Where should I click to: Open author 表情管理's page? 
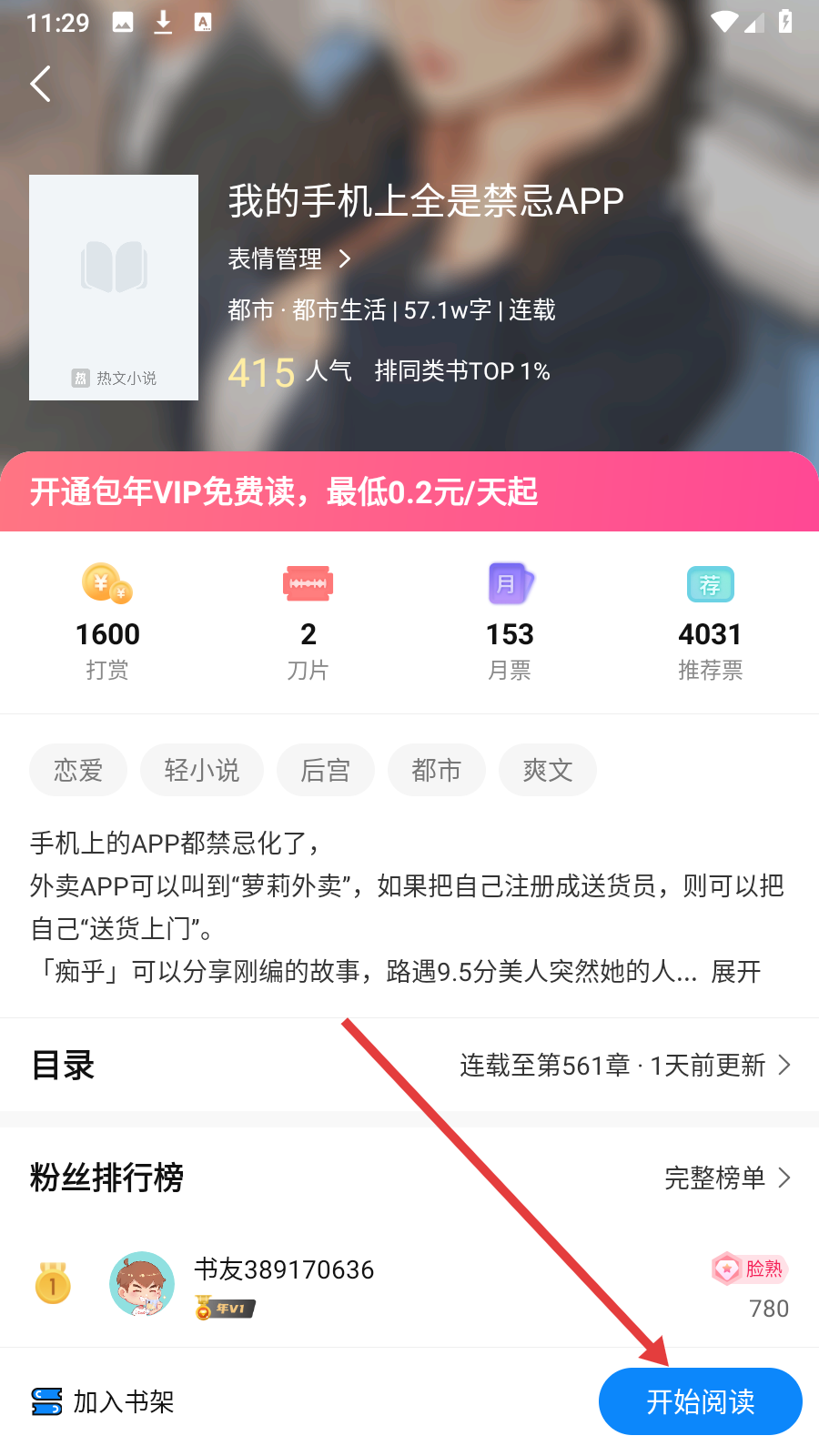tap(289, 259)
